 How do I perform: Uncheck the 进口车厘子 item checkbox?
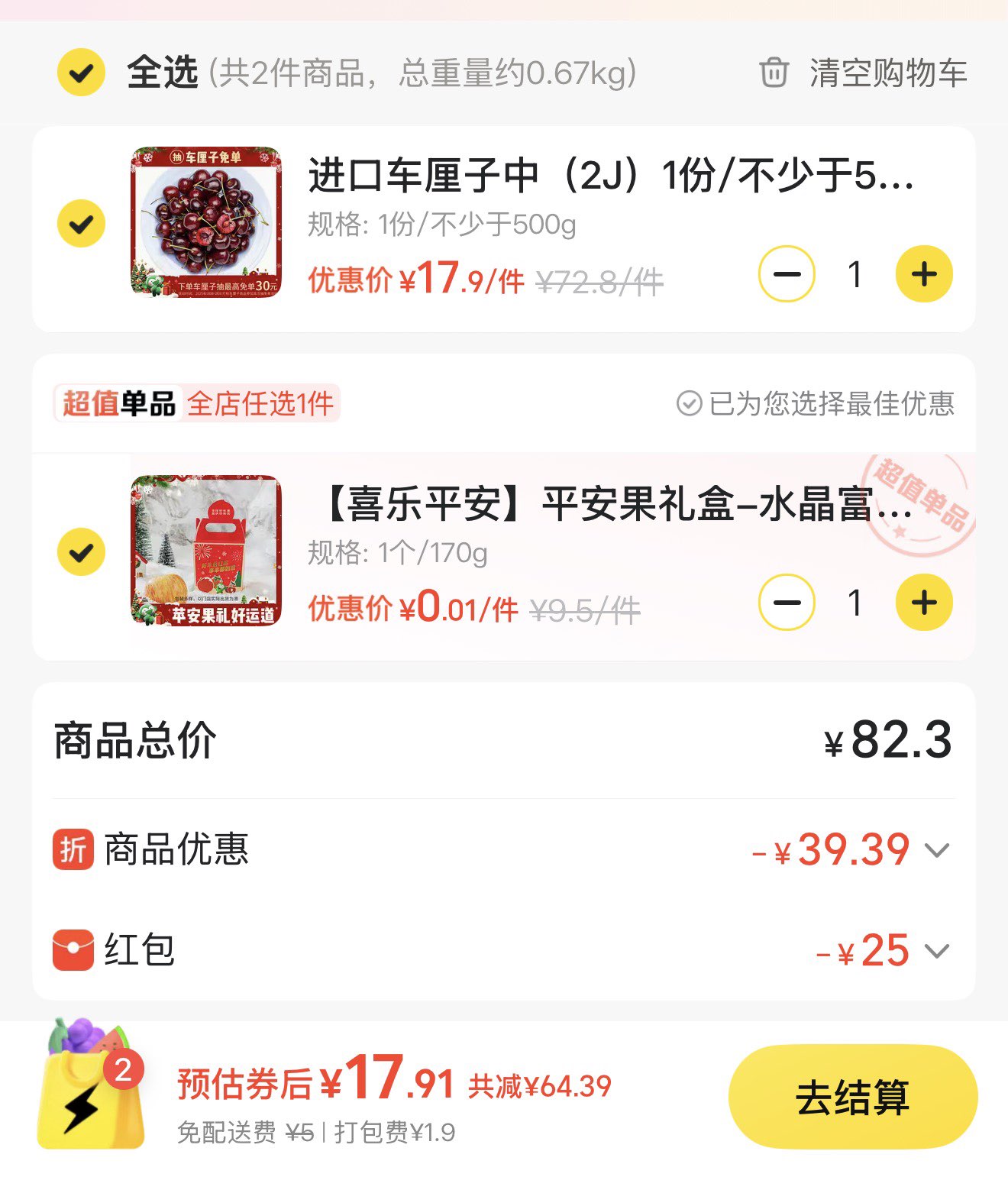(x=81, y=224)
